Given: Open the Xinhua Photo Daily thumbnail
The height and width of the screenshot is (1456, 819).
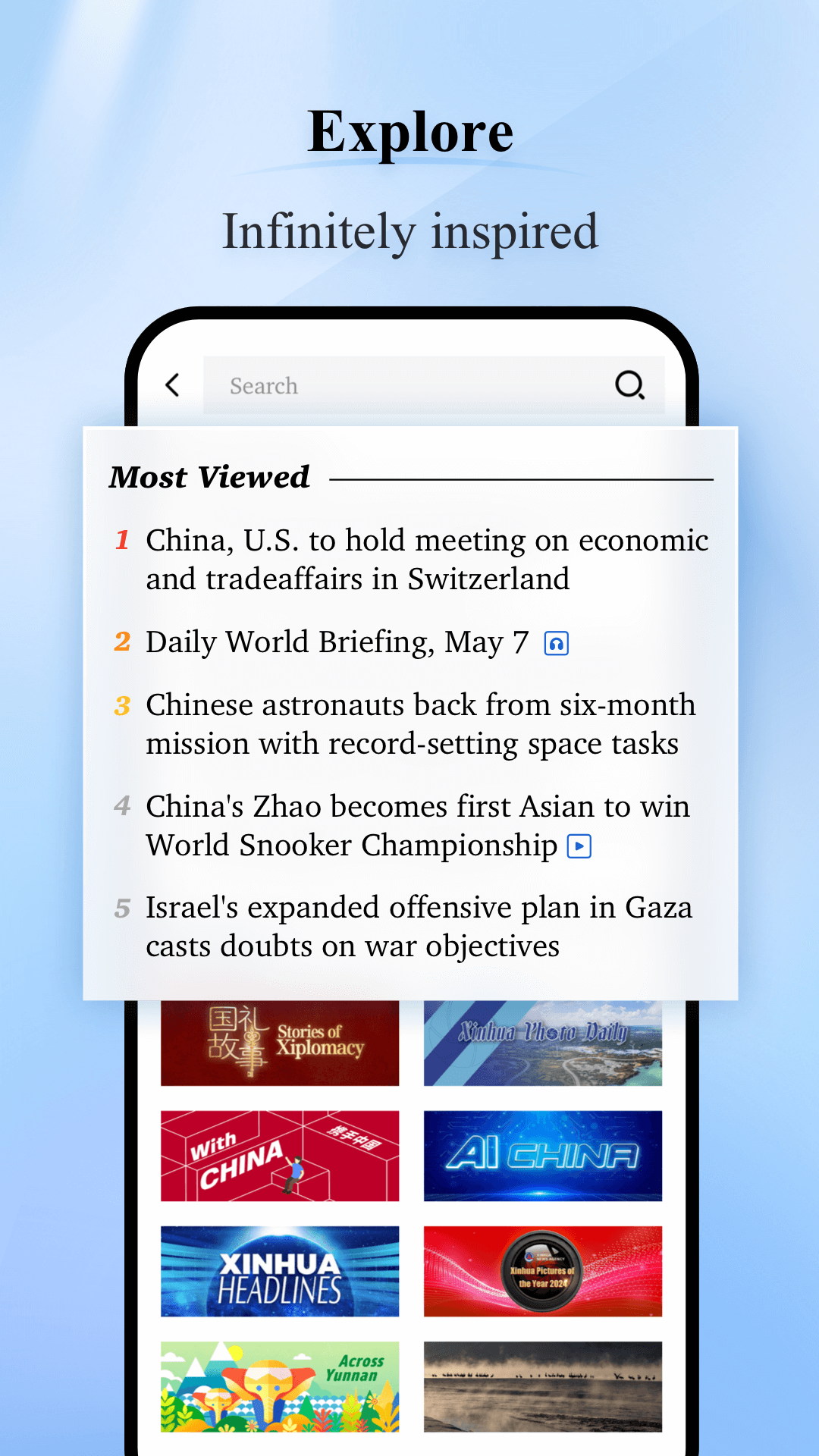Looking at the screenshot, I should 542,1043.
